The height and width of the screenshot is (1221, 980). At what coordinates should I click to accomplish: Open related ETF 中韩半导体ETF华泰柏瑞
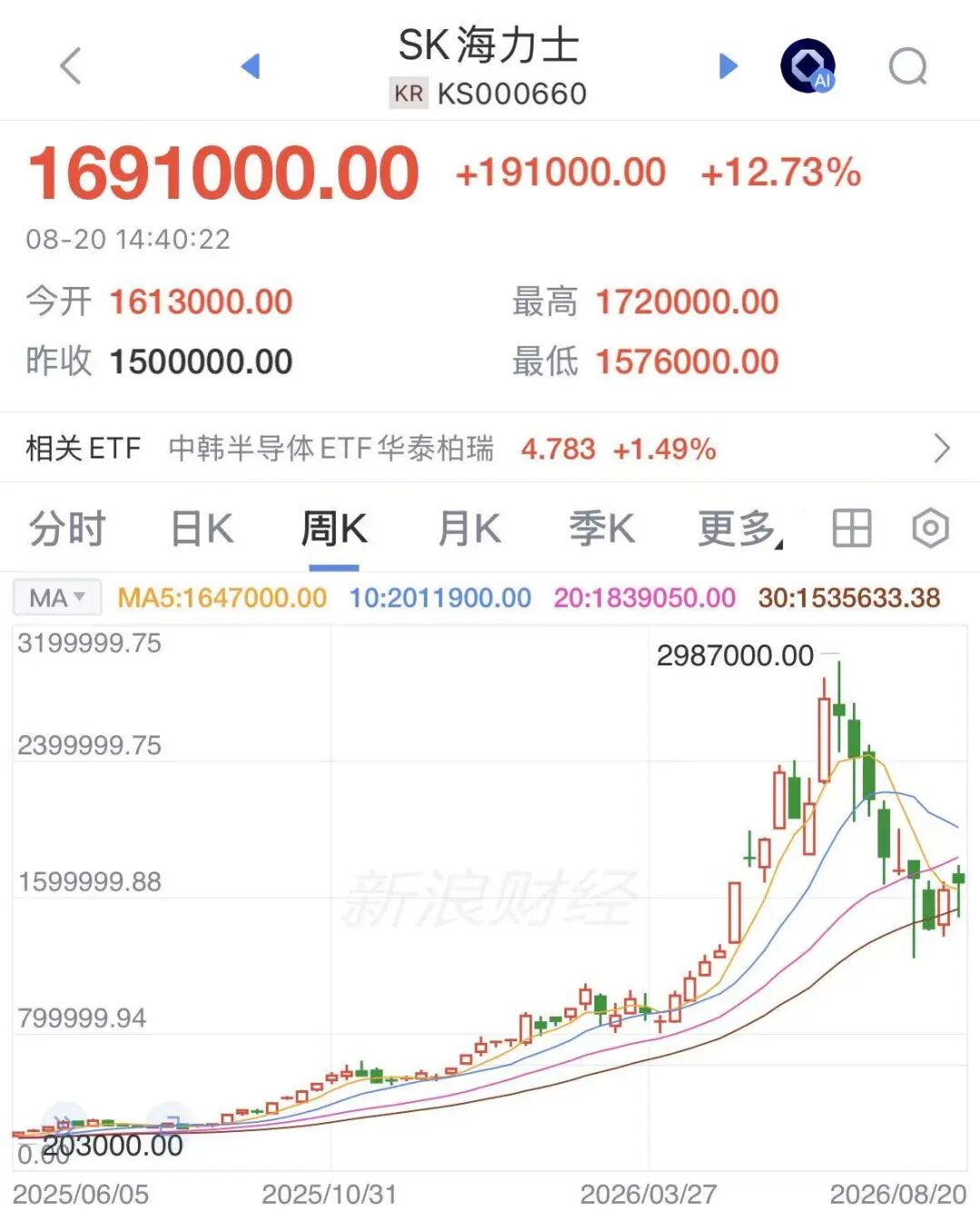[490, 448]
